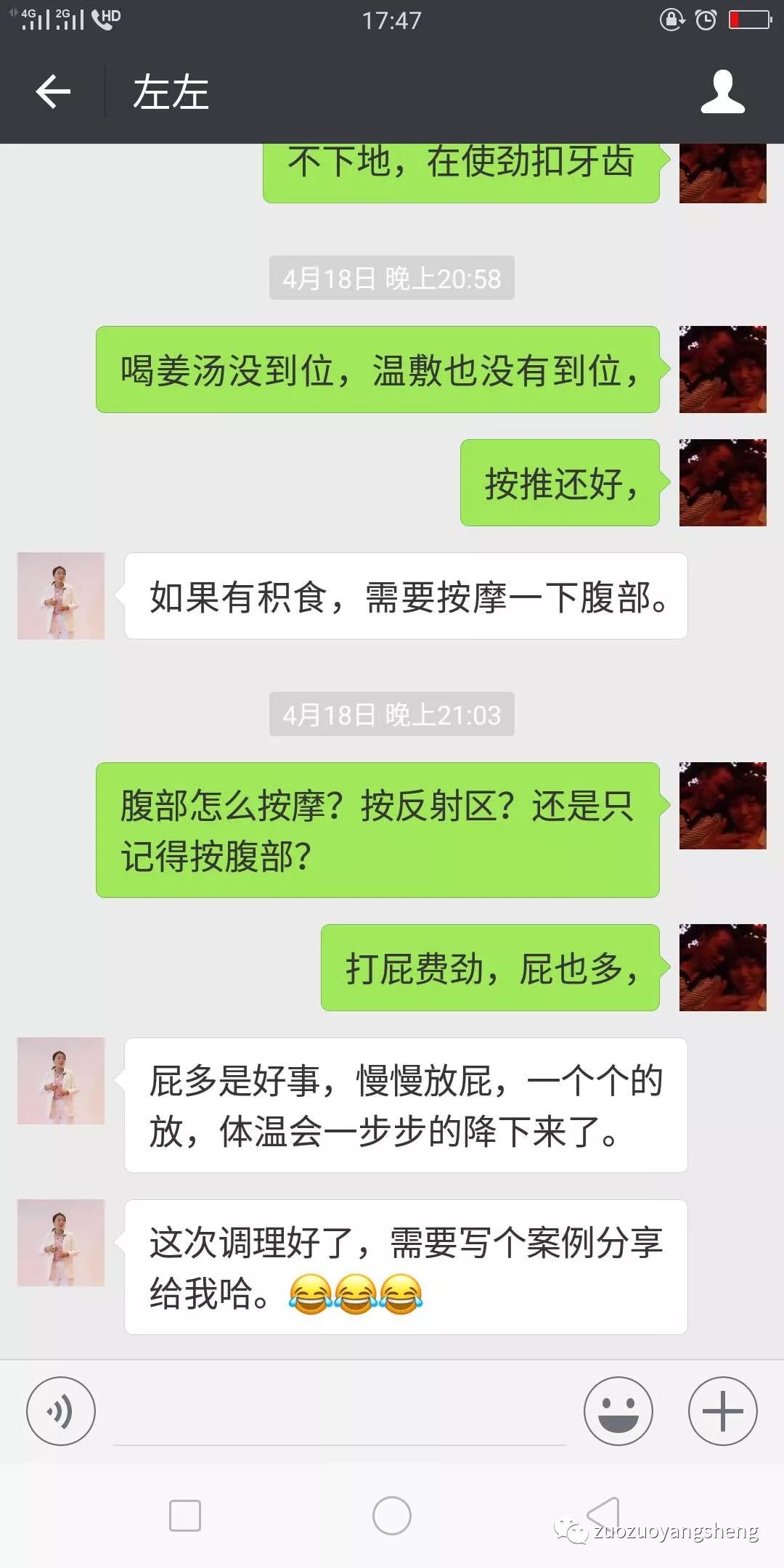Tap the contact profile person icon
The width and height of the screenshot is (784, 1568).
pos(722,92)
